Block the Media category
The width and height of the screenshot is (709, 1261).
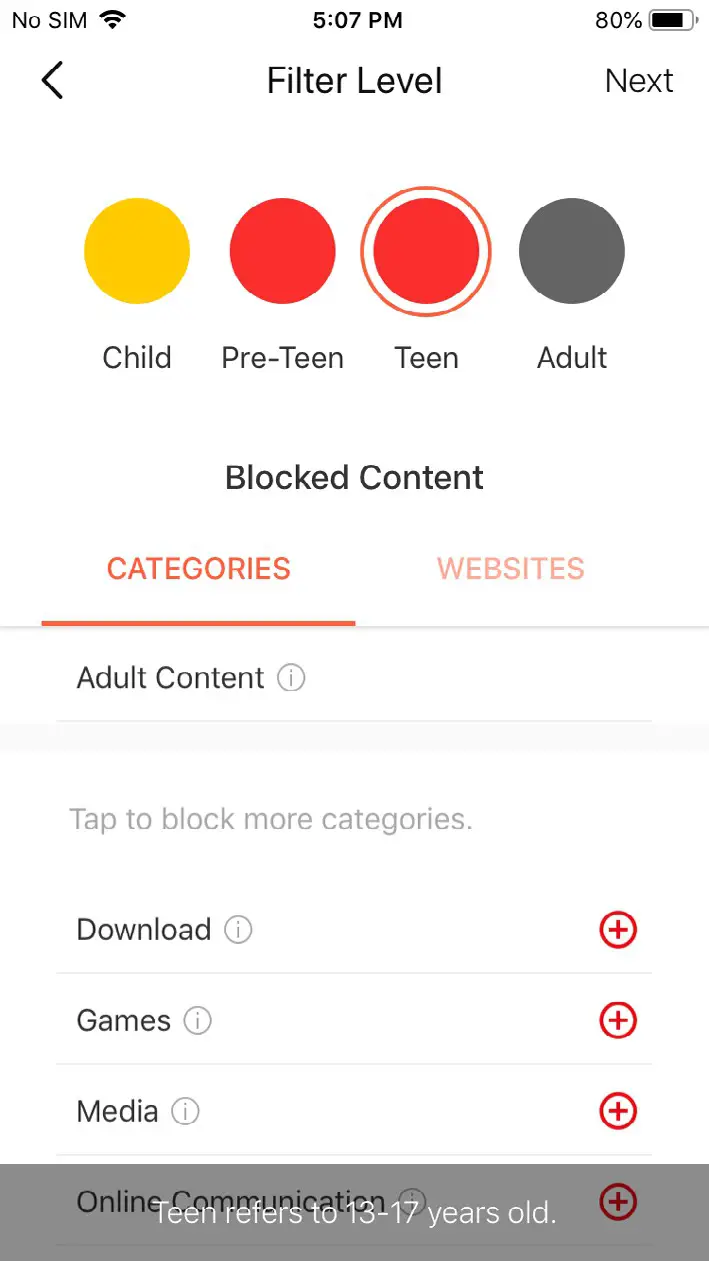pos(618,1111)
